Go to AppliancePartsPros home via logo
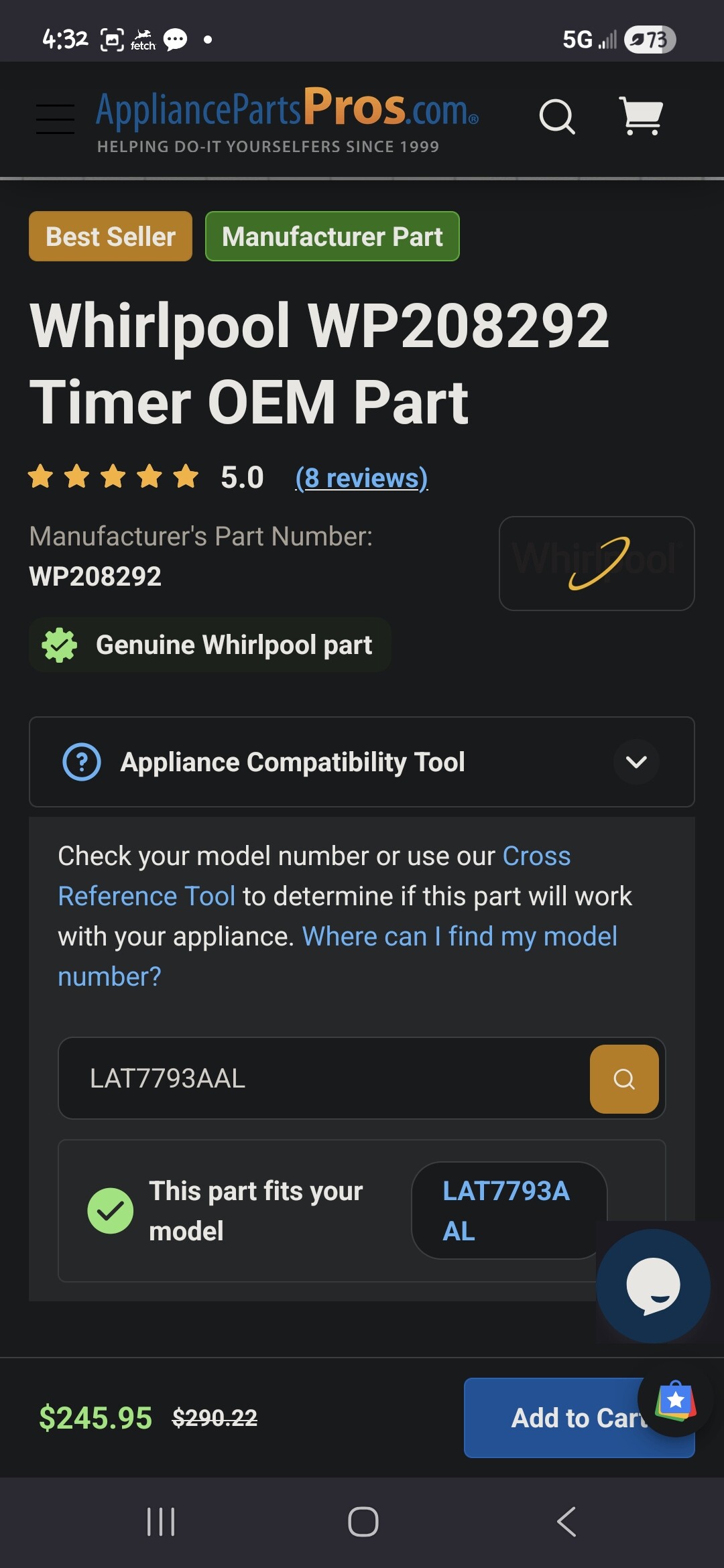The image size is (724, 1568). (x=287, y=119)
